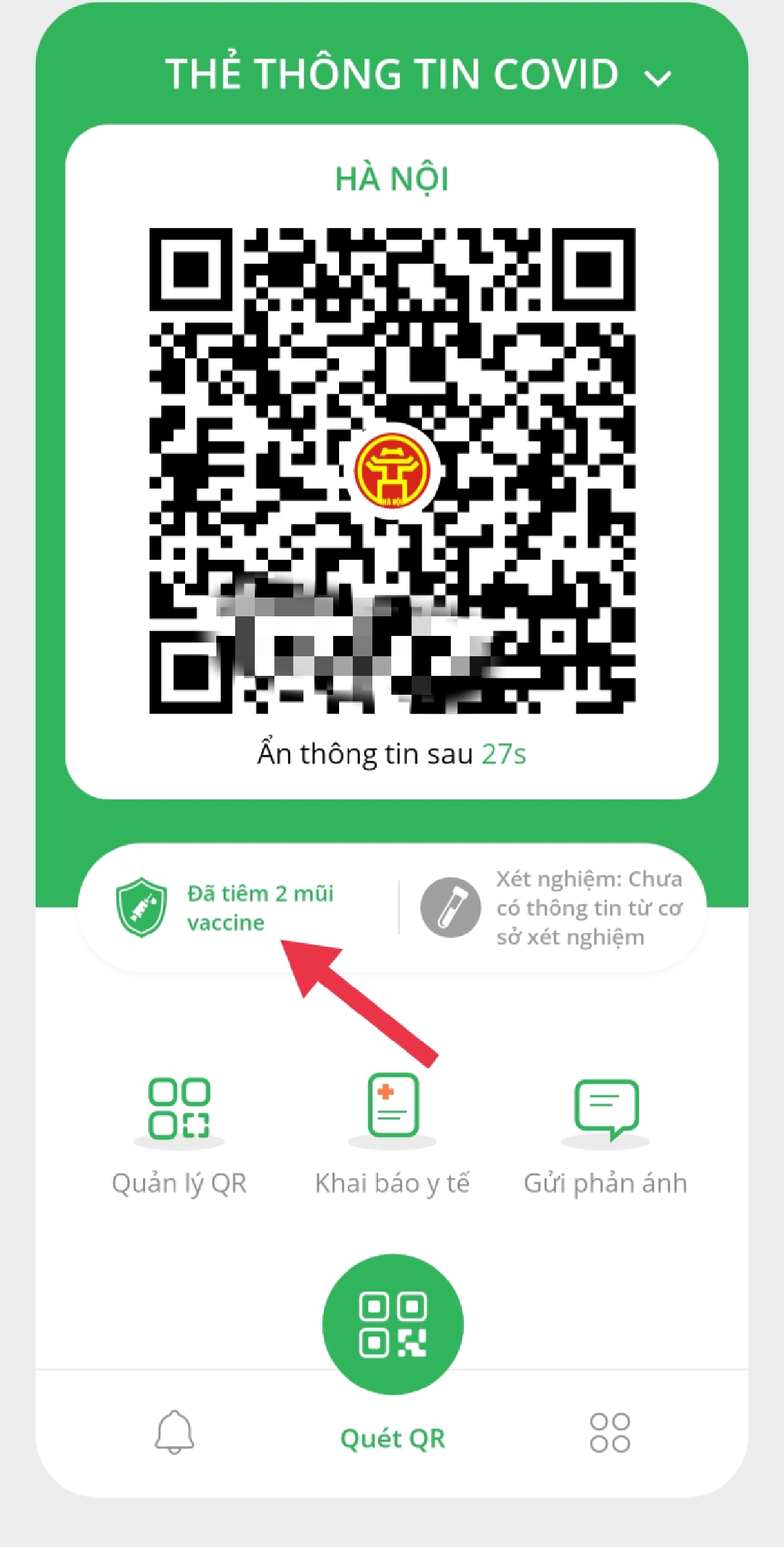This screenshot has width=784, height=1547.
Task: Start Quét QR scanner
Action: pyautogui.click(x=392, y=1324)
